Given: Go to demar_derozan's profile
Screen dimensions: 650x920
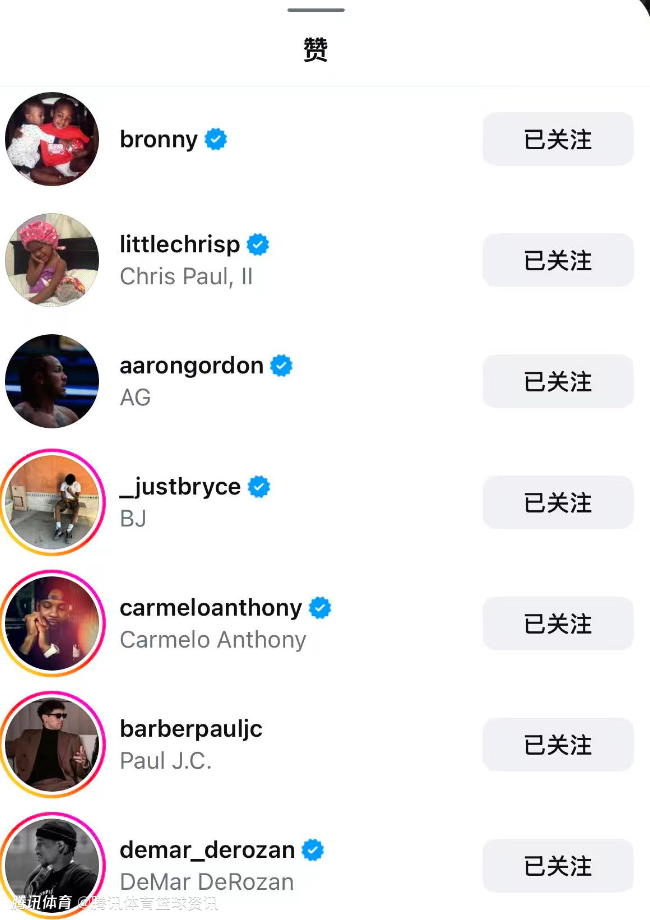Looking at the screenshot, I should point(207,851).
